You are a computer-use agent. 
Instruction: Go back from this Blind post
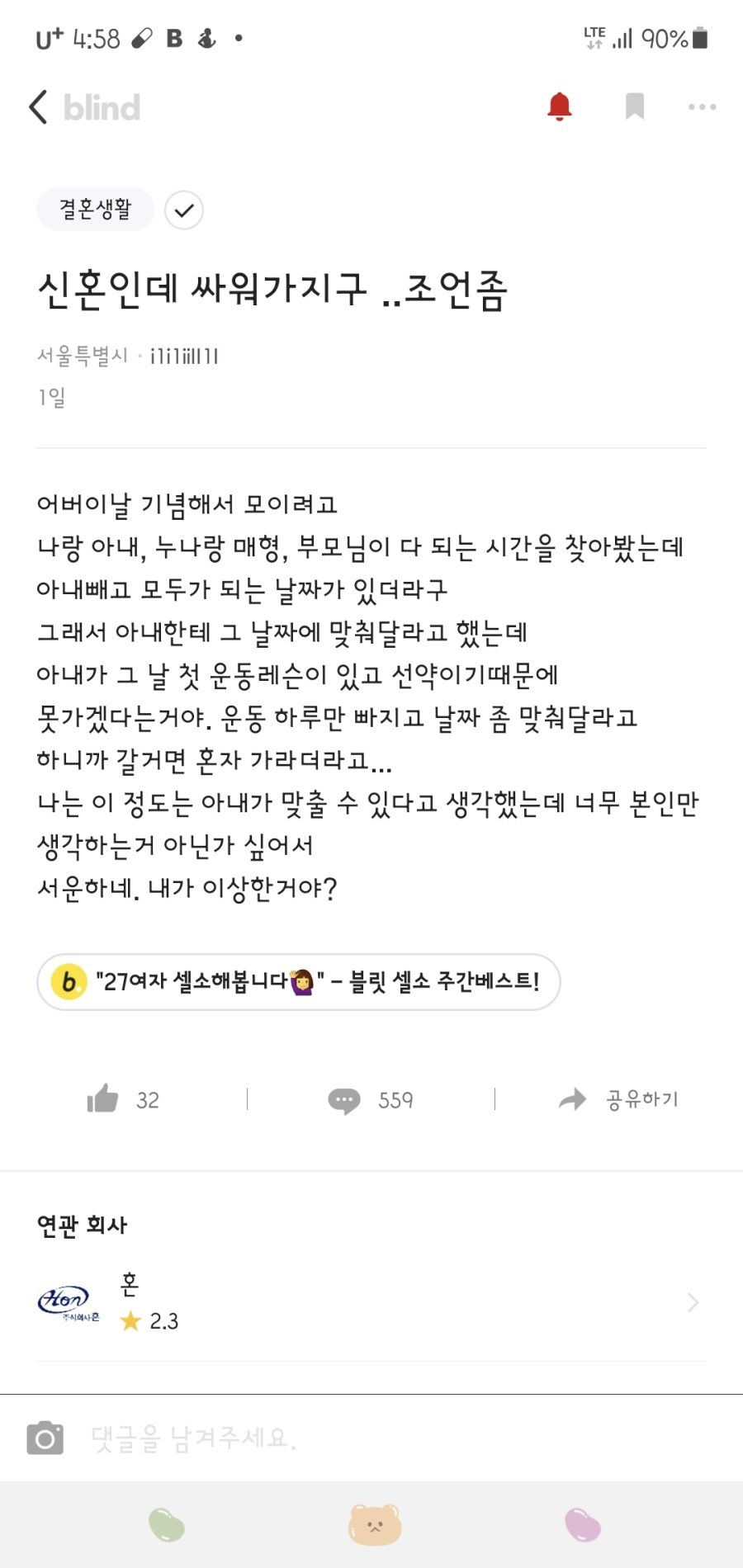pos(39,107)
